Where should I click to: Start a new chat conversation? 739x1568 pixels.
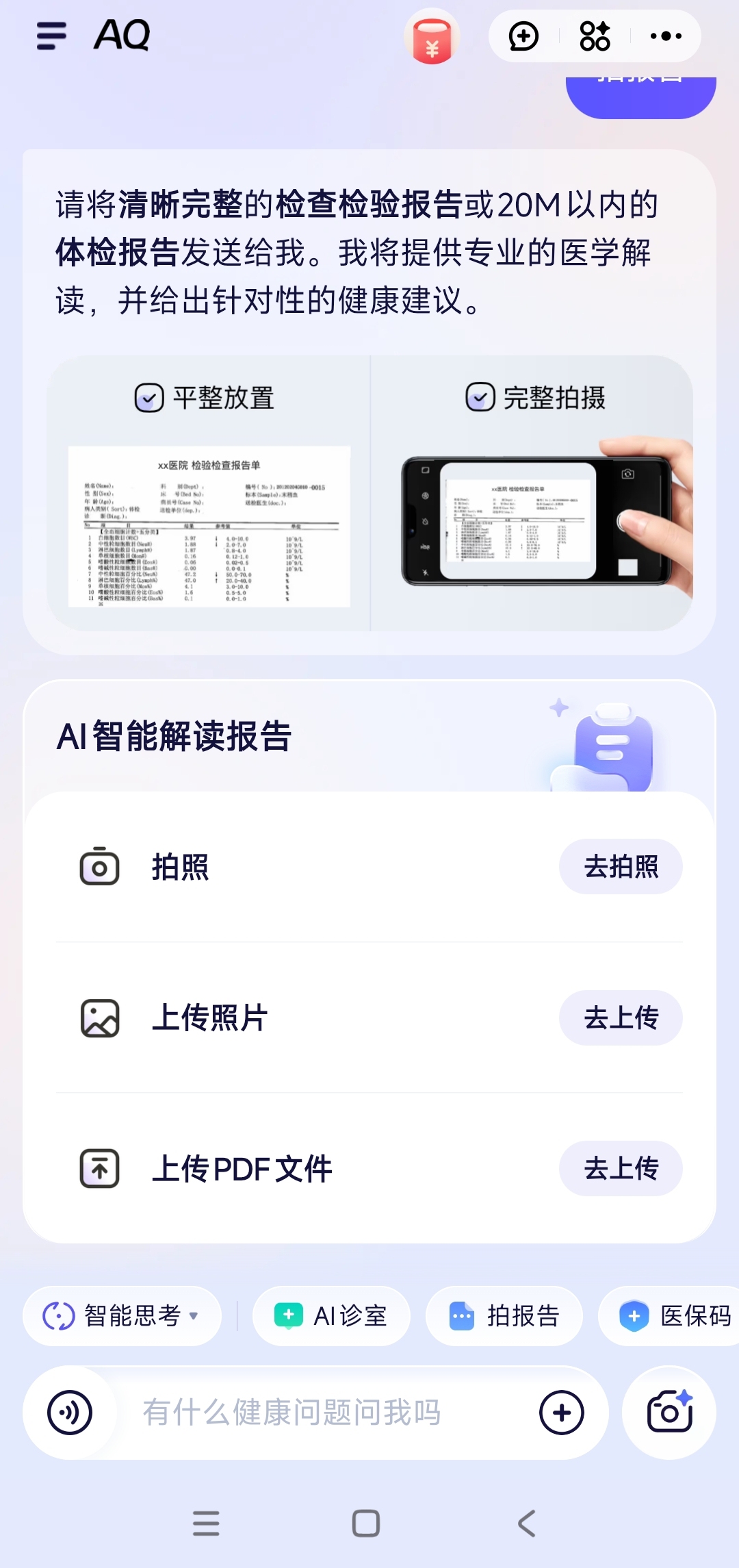point(523,36)
